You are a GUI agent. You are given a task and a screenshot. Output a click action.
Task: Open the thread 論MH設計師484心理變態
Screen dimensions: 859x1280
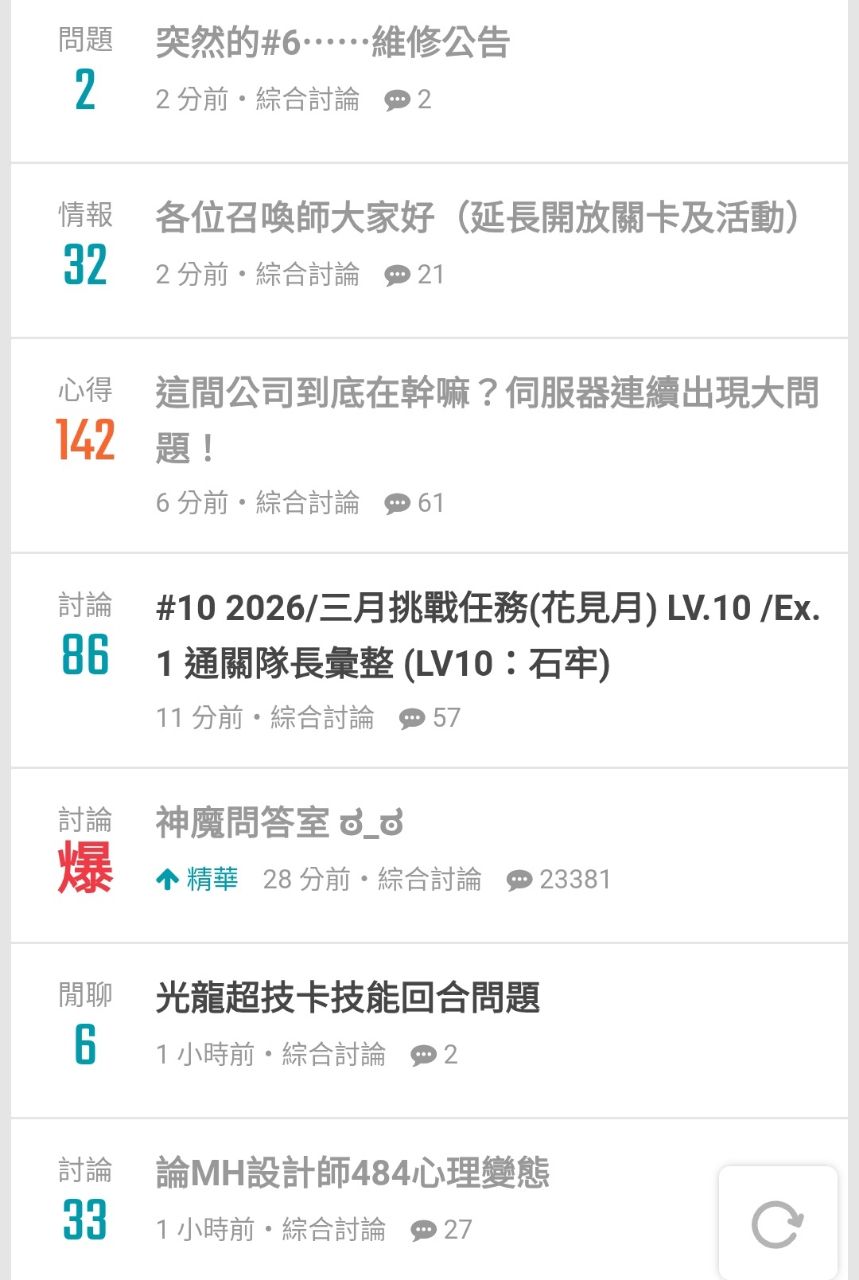coord(353,1173)
